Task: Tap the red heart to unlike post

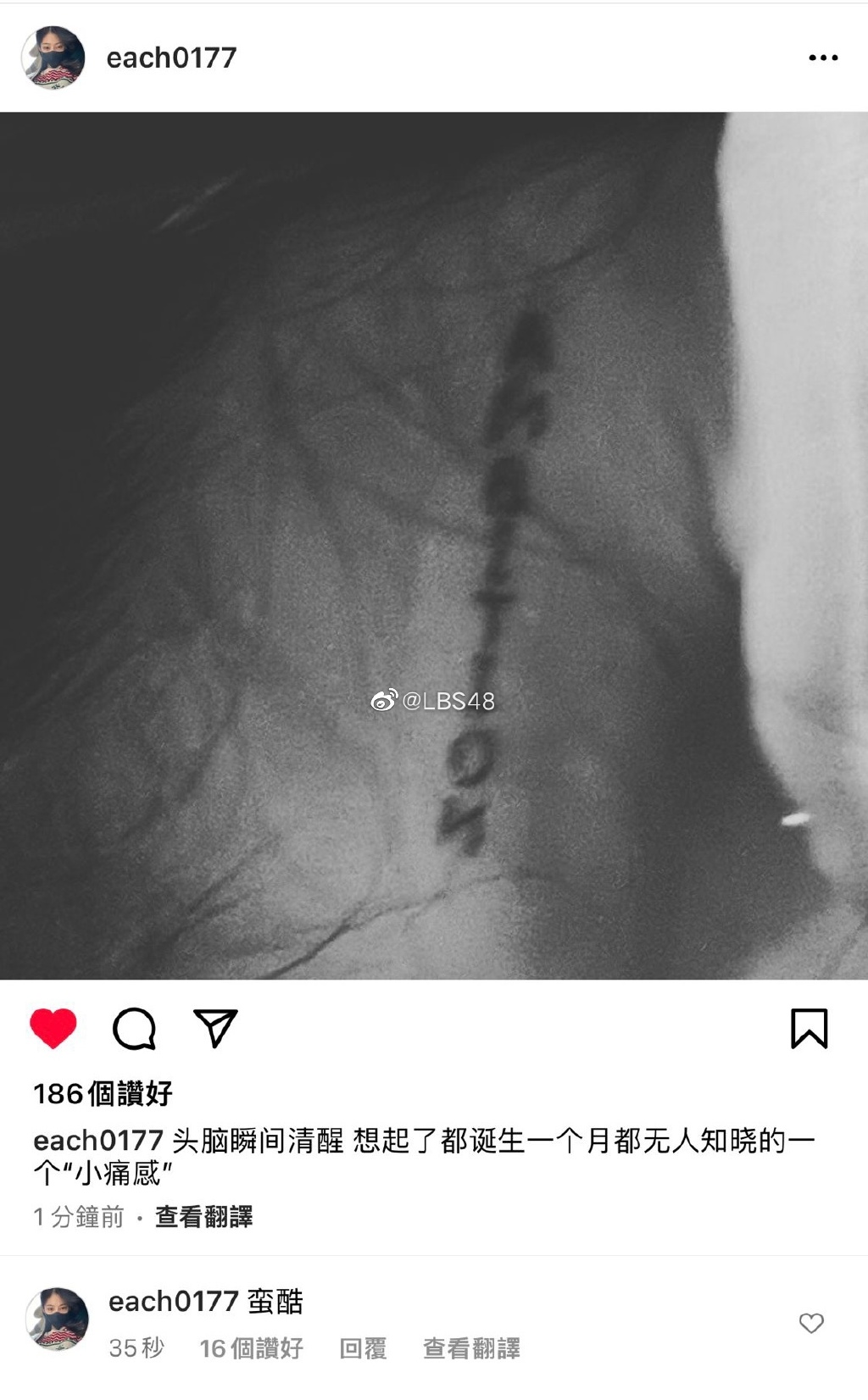Action: point(53,1028)
